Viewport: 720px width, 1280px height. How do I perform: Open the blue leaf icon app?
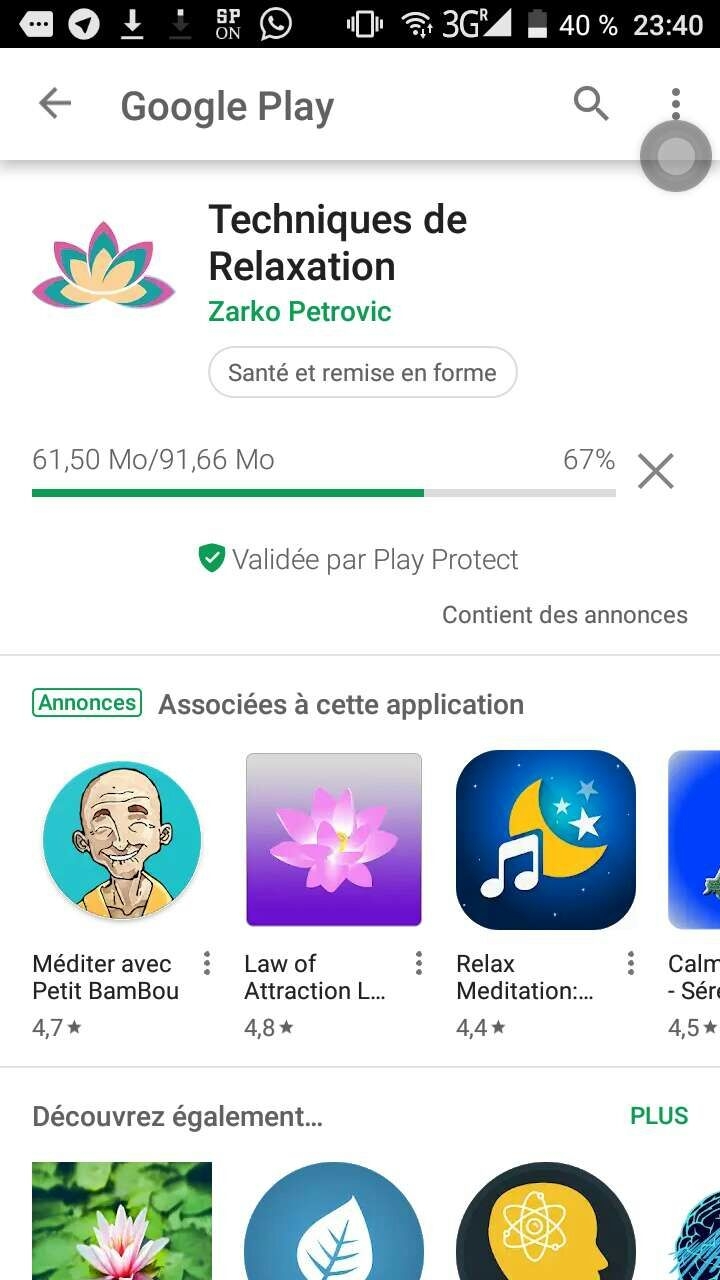tap(333, 1222)
